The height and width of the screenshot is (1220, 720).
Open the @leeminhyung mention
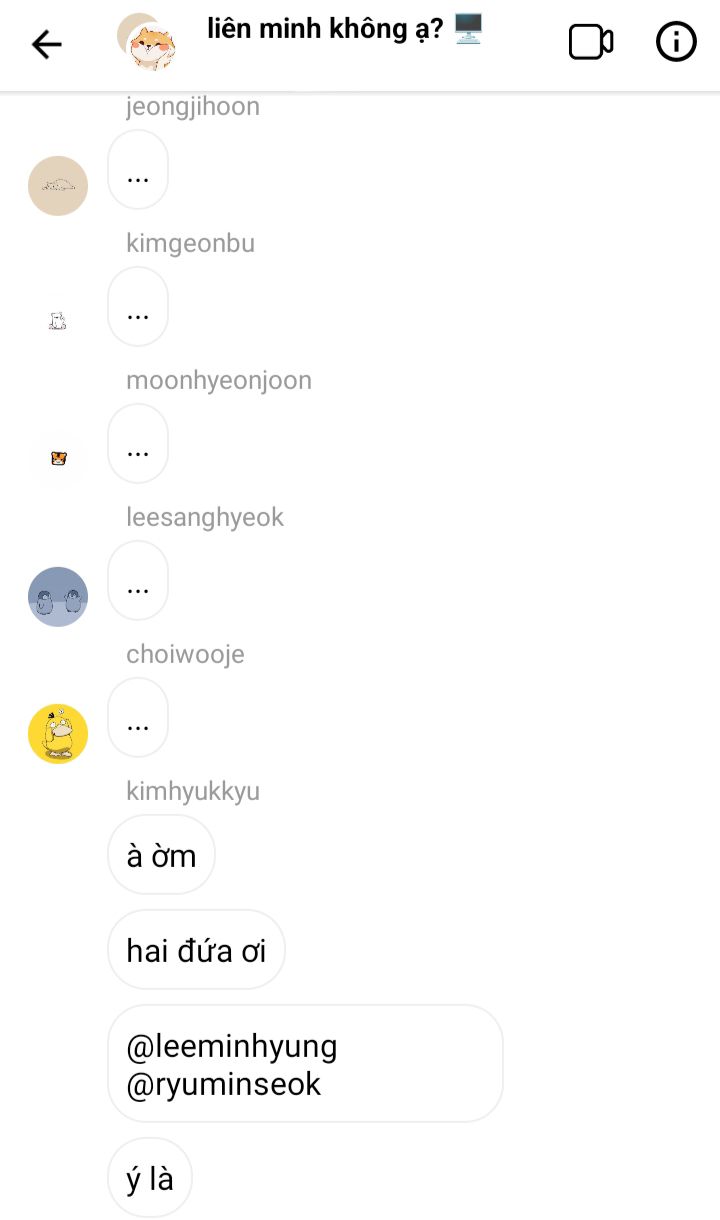point(232,1047)
